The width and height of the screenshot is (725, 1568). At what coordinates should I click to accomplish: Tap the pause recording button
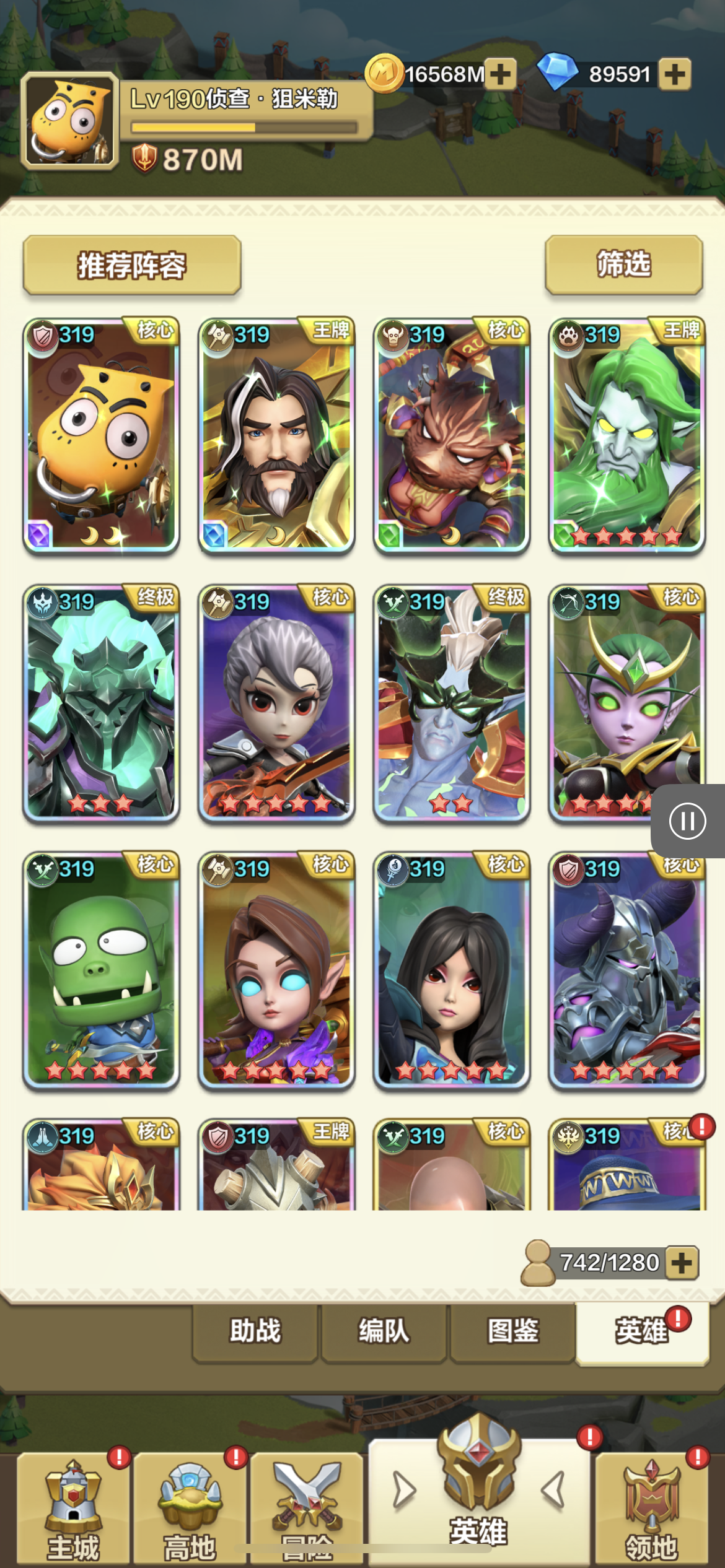point(687,821)
